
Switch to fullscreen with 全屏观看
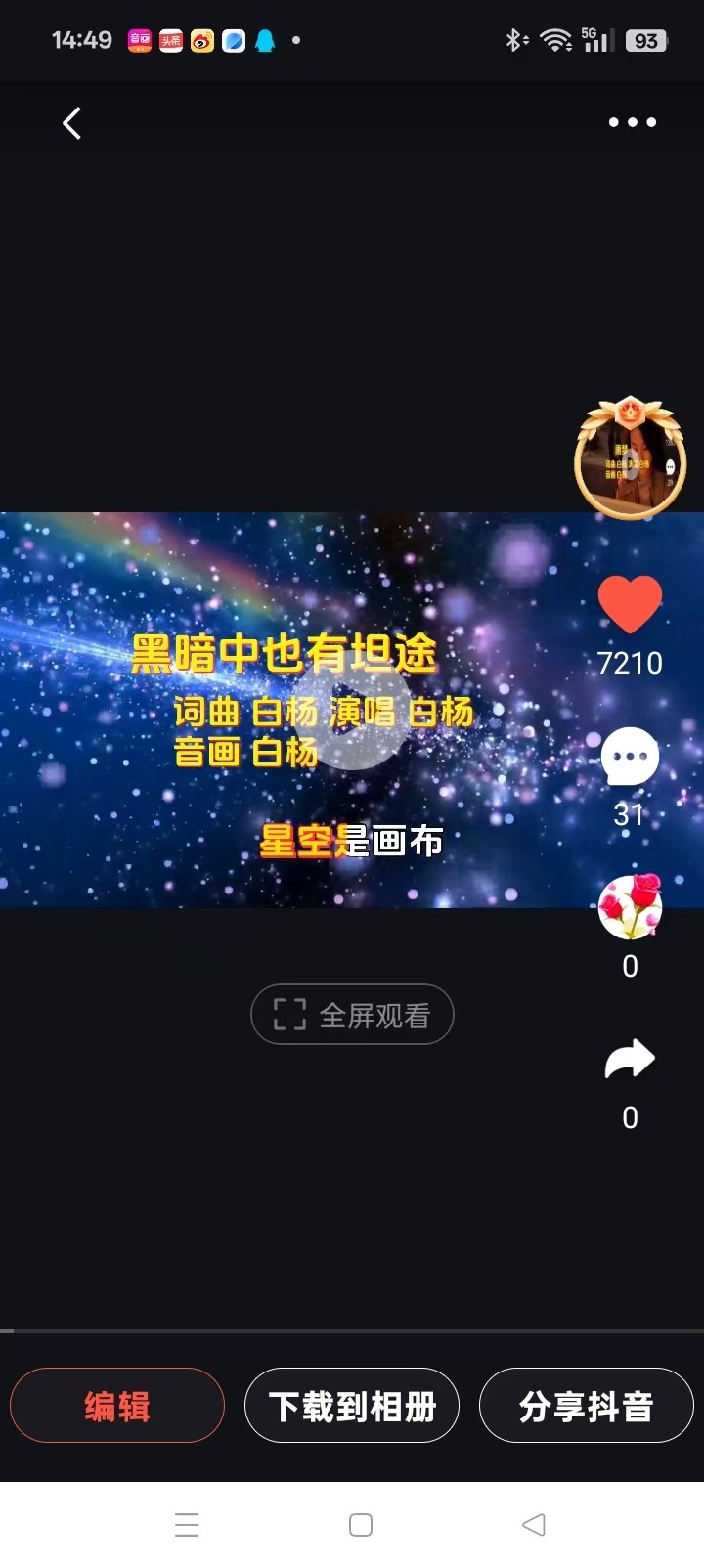[352, 1015]
